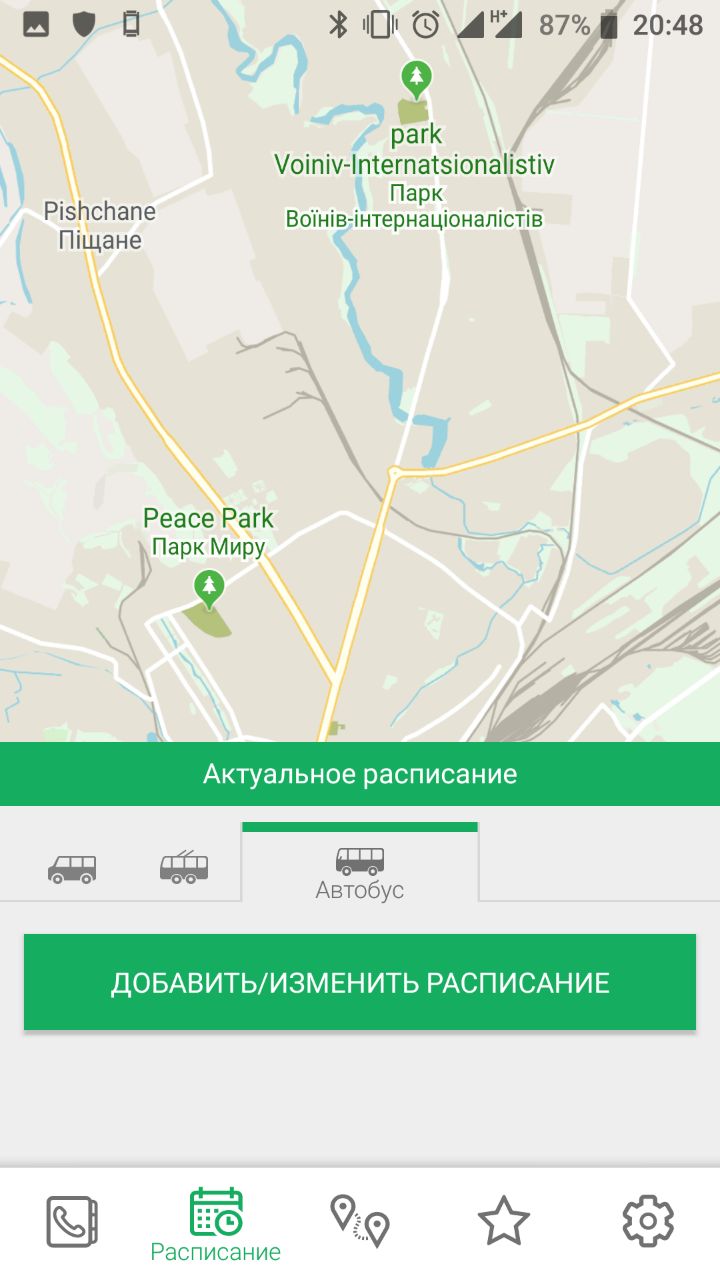Open settings gear tab
The width and height of the screenshot is (720, 1280).
tap(648, 1221)
